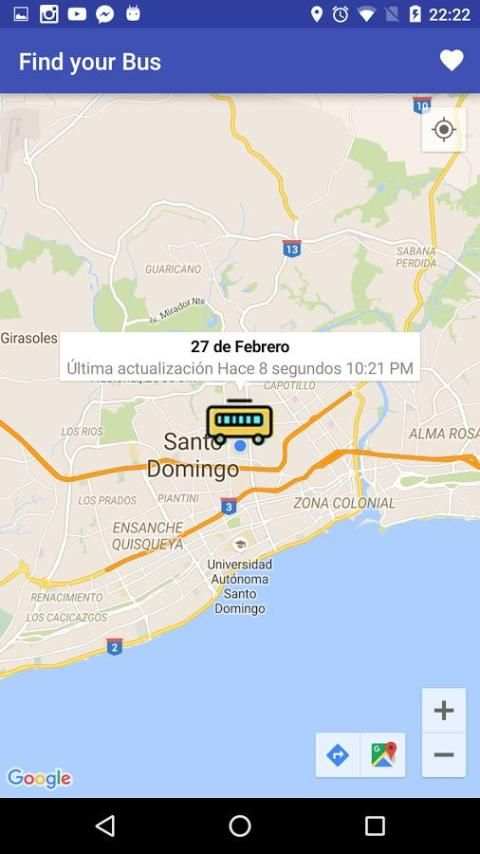Tap the 27 de Febrero info window
This screenshot has height=854, width=480.
tap(240, 357)
